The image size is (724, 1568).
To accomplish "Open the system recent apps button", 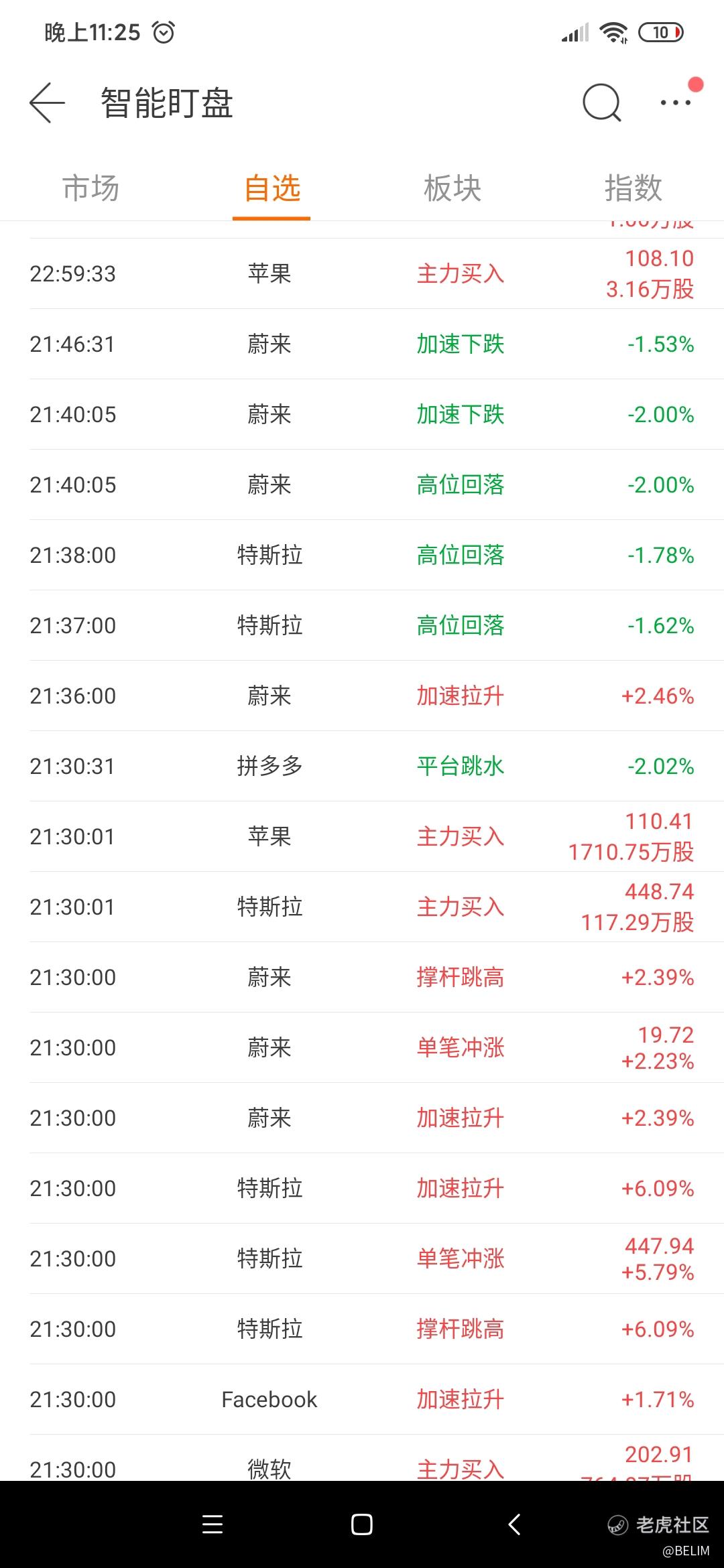I will [213, 1524].
